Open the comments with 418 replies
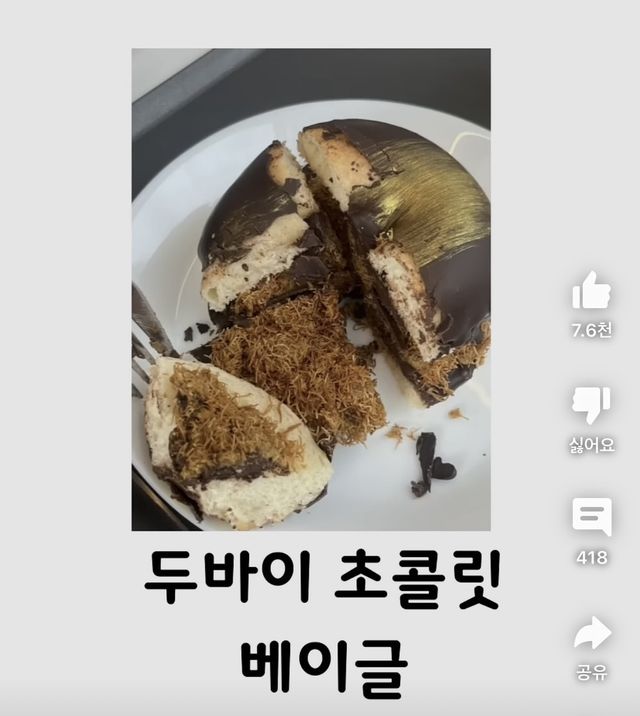The height and width of the screenshot is (716, 640). pyautogui.click(x=591, y=517)
